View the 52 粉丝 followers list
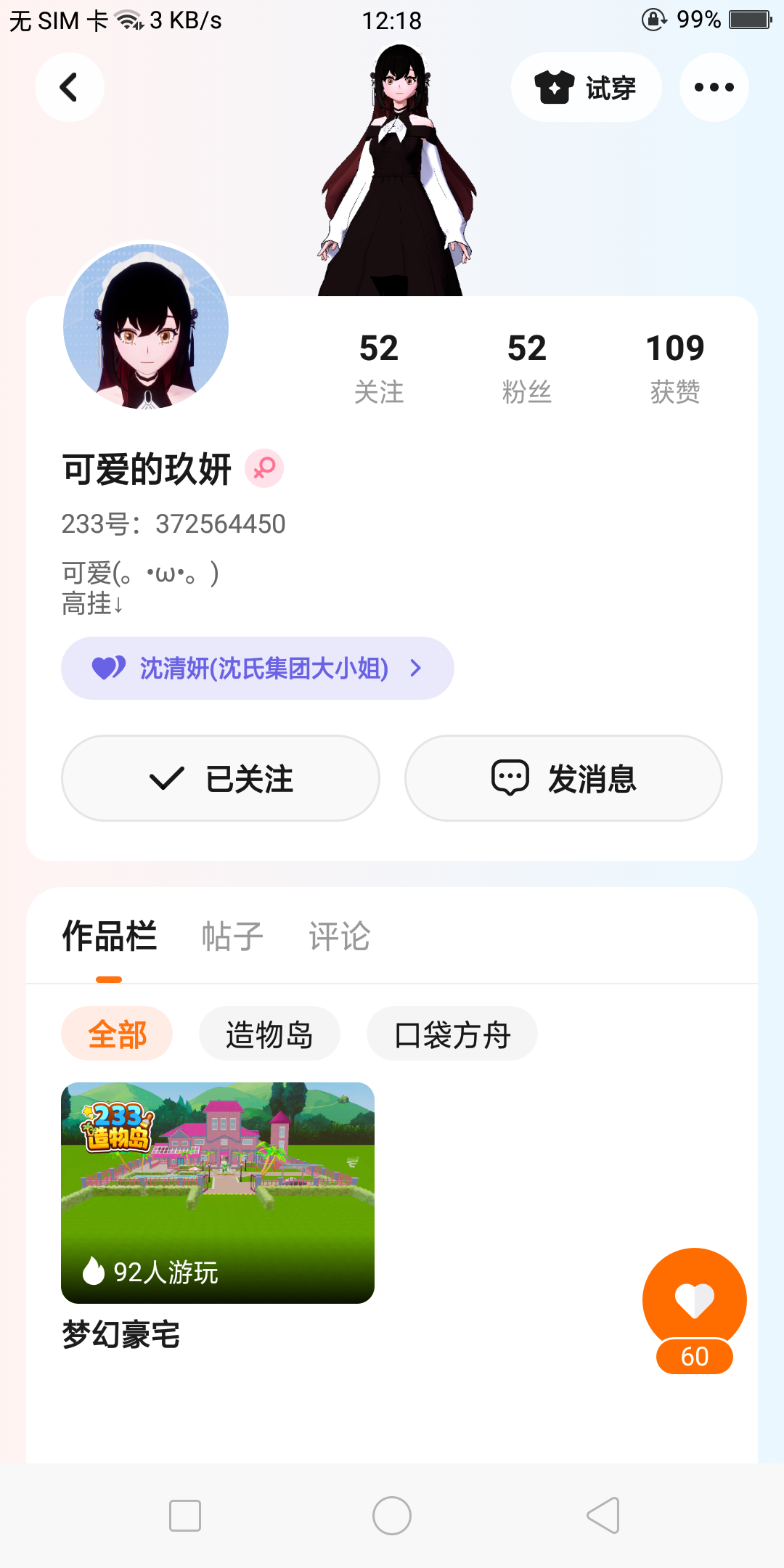Screen dimensions: 784x1568 [x=526, y=367]
